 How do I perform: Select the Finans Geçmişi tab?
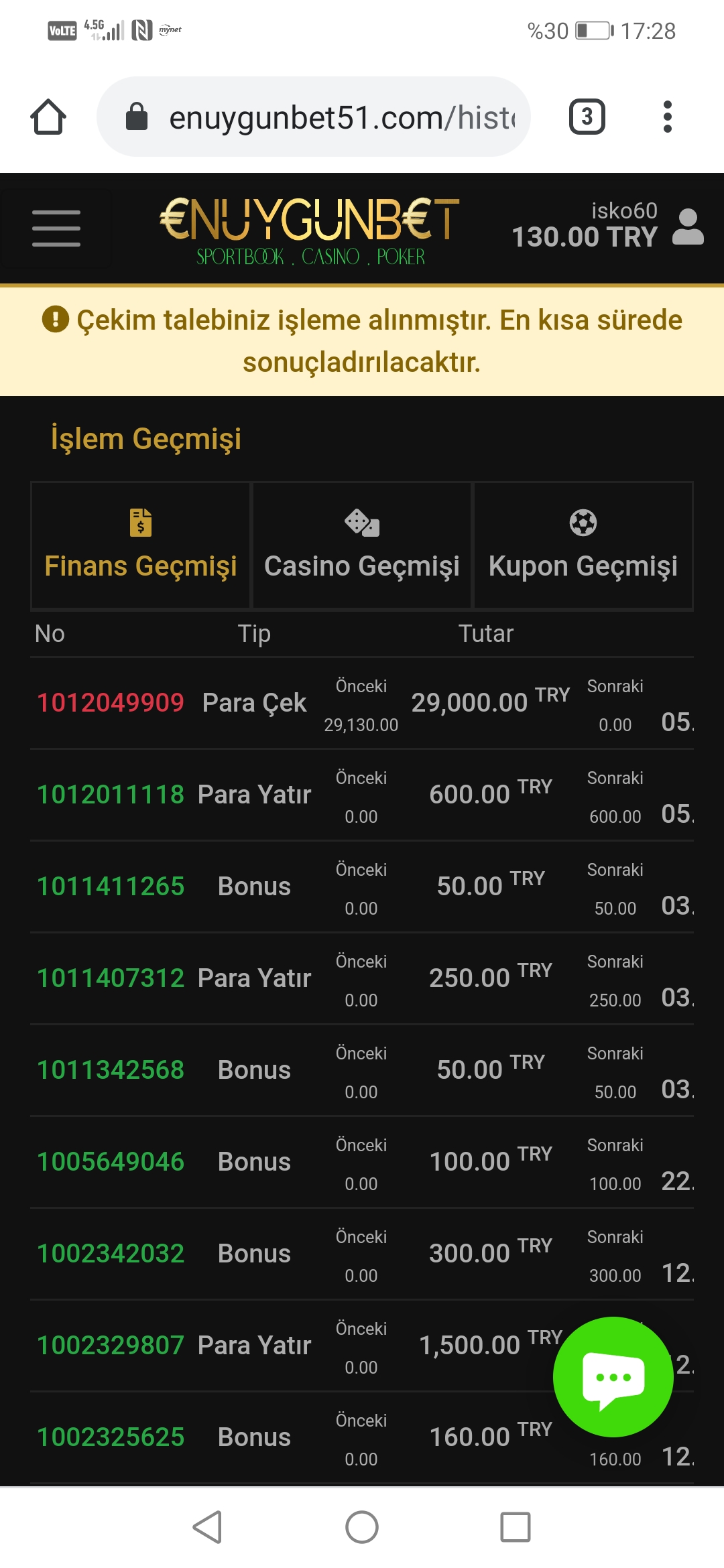[141, 545]
